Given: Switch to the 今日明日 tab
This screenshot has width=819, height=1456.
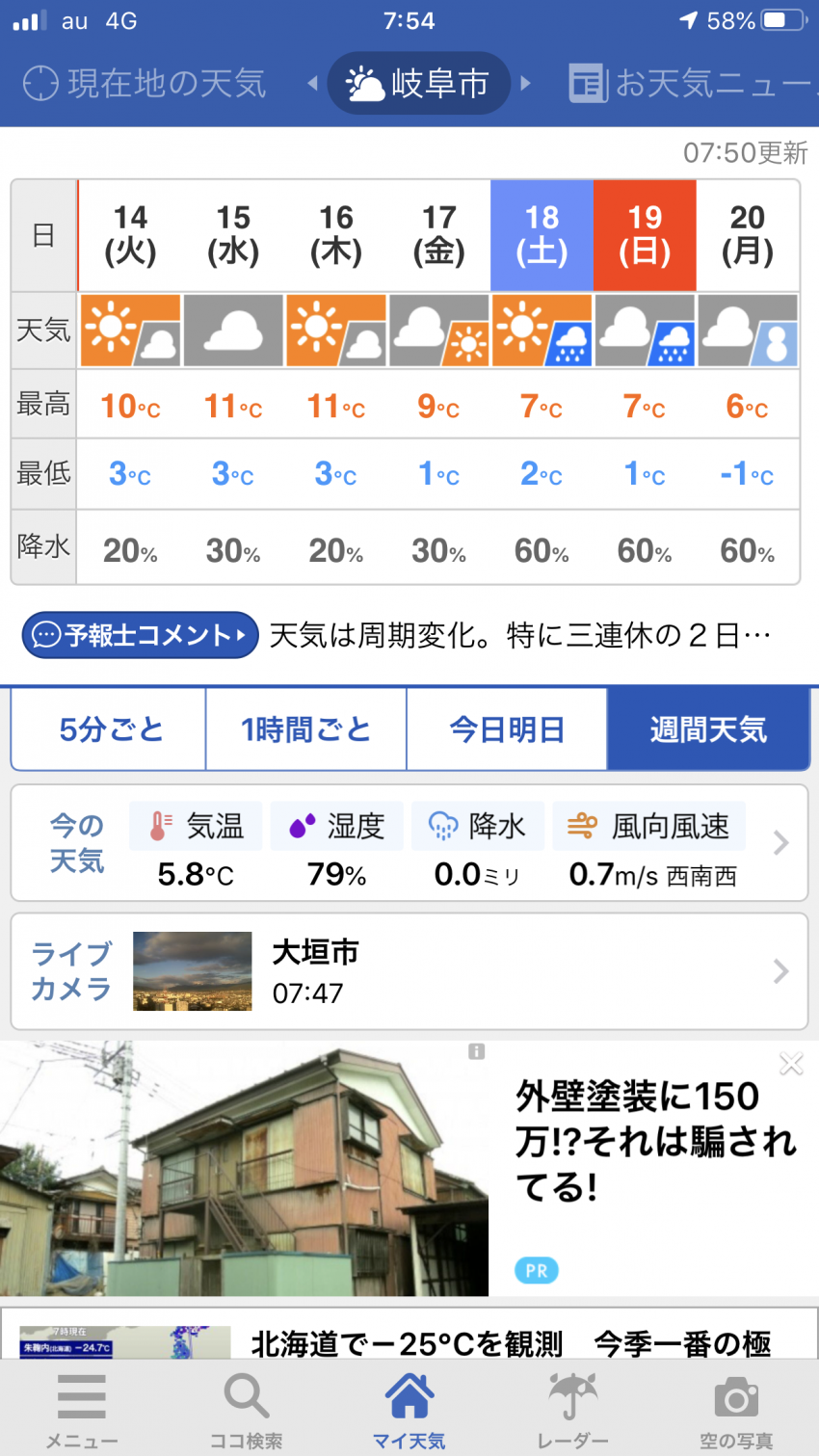Looking at the screenshot, I should [506, 729].
